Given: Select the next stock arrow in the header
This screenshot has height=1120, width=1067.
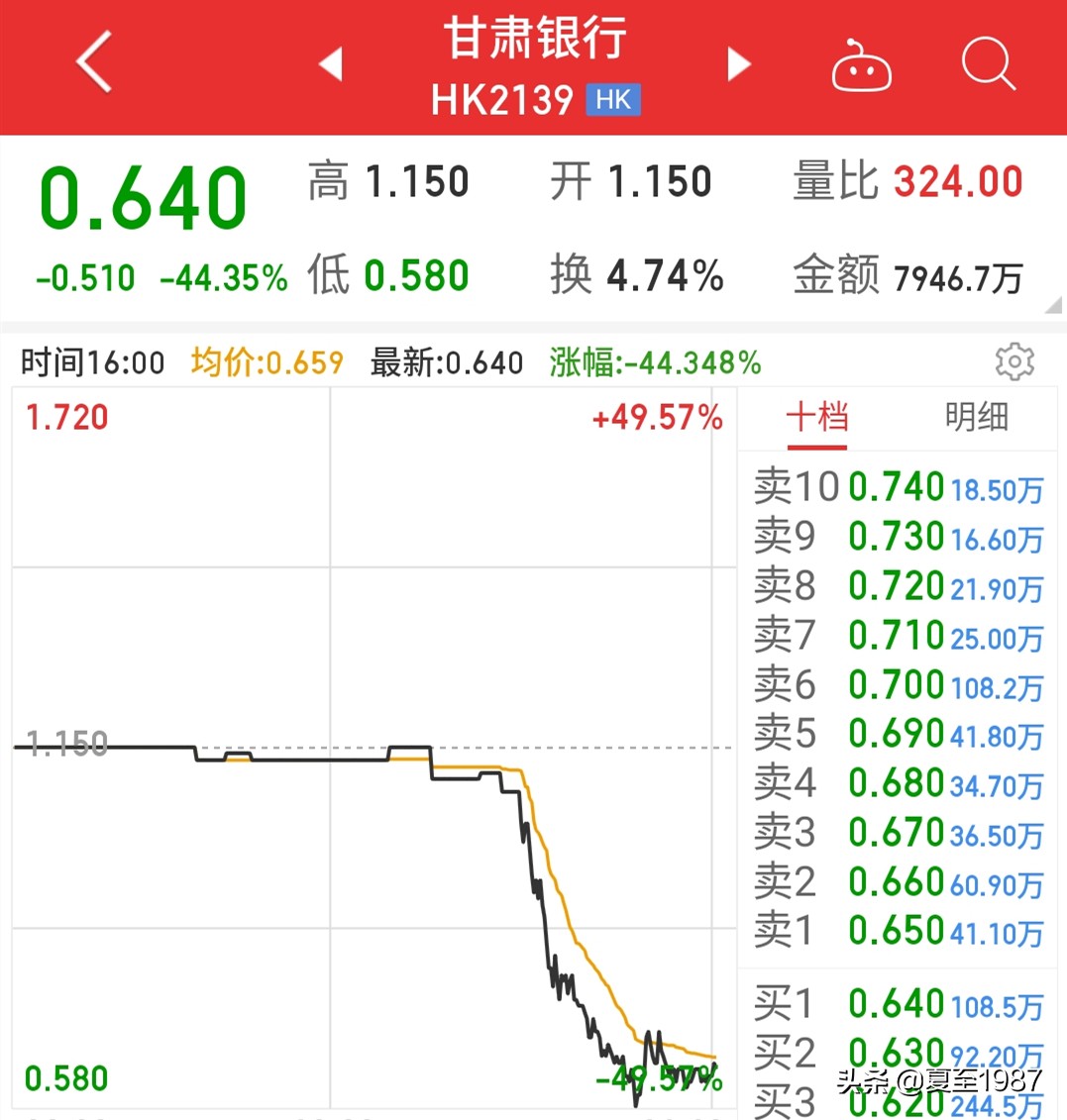Looking at the screenshot, I should (x=737, y=62).
